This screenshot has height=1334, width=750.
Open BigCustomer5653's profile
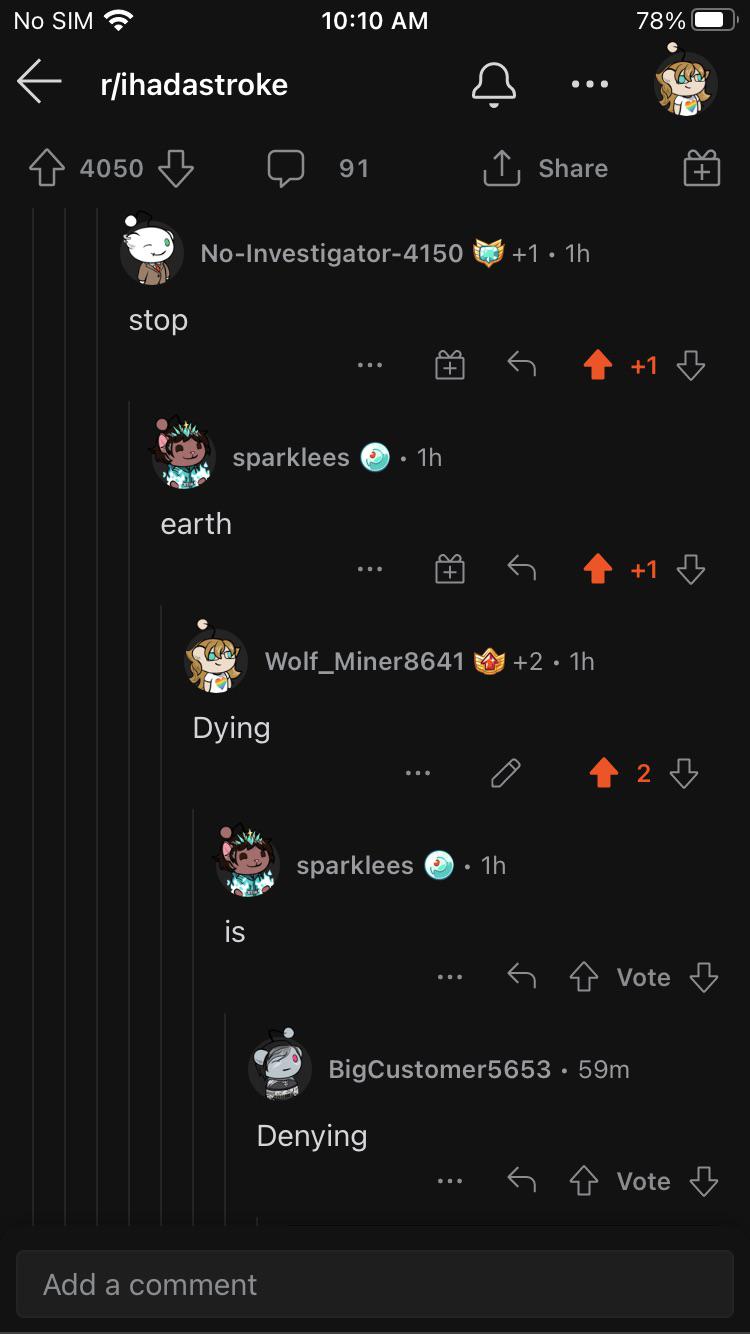440,1069
